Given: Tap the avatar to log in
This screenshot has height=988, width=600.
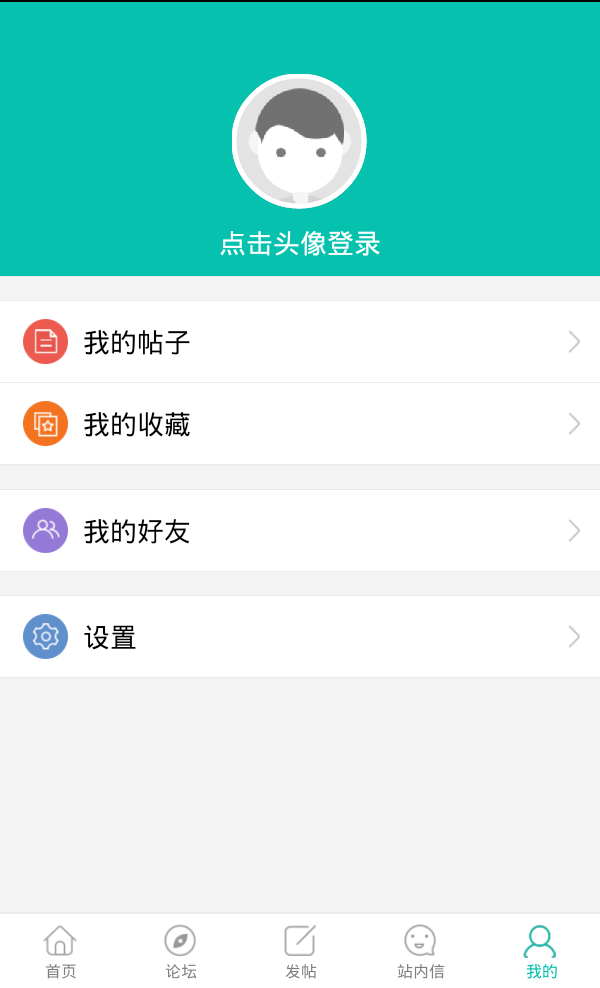Looking at the screenshot, I should click(299, 141).
